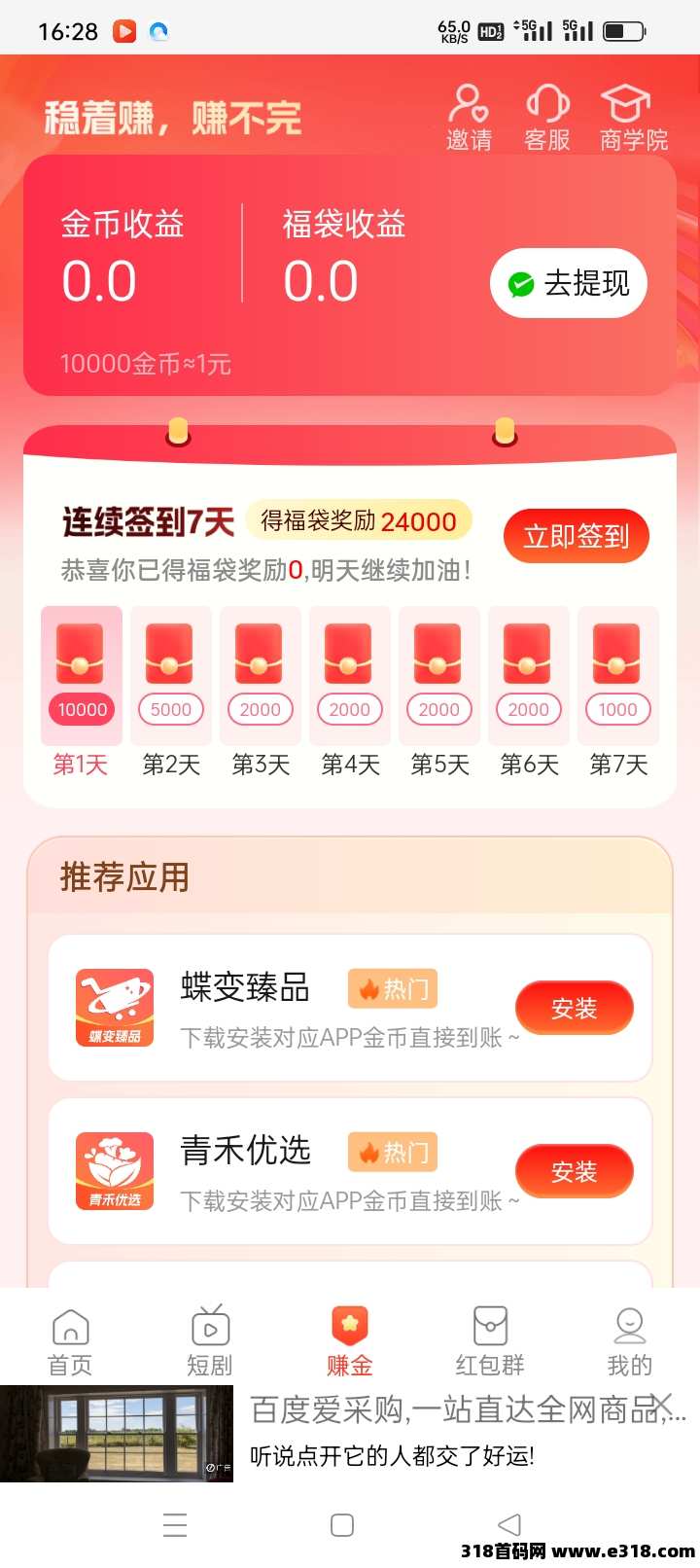Screen dimensions: 700x1568
Task: Install the 蝶变臻品 app
Action: tap(574, 1009)
